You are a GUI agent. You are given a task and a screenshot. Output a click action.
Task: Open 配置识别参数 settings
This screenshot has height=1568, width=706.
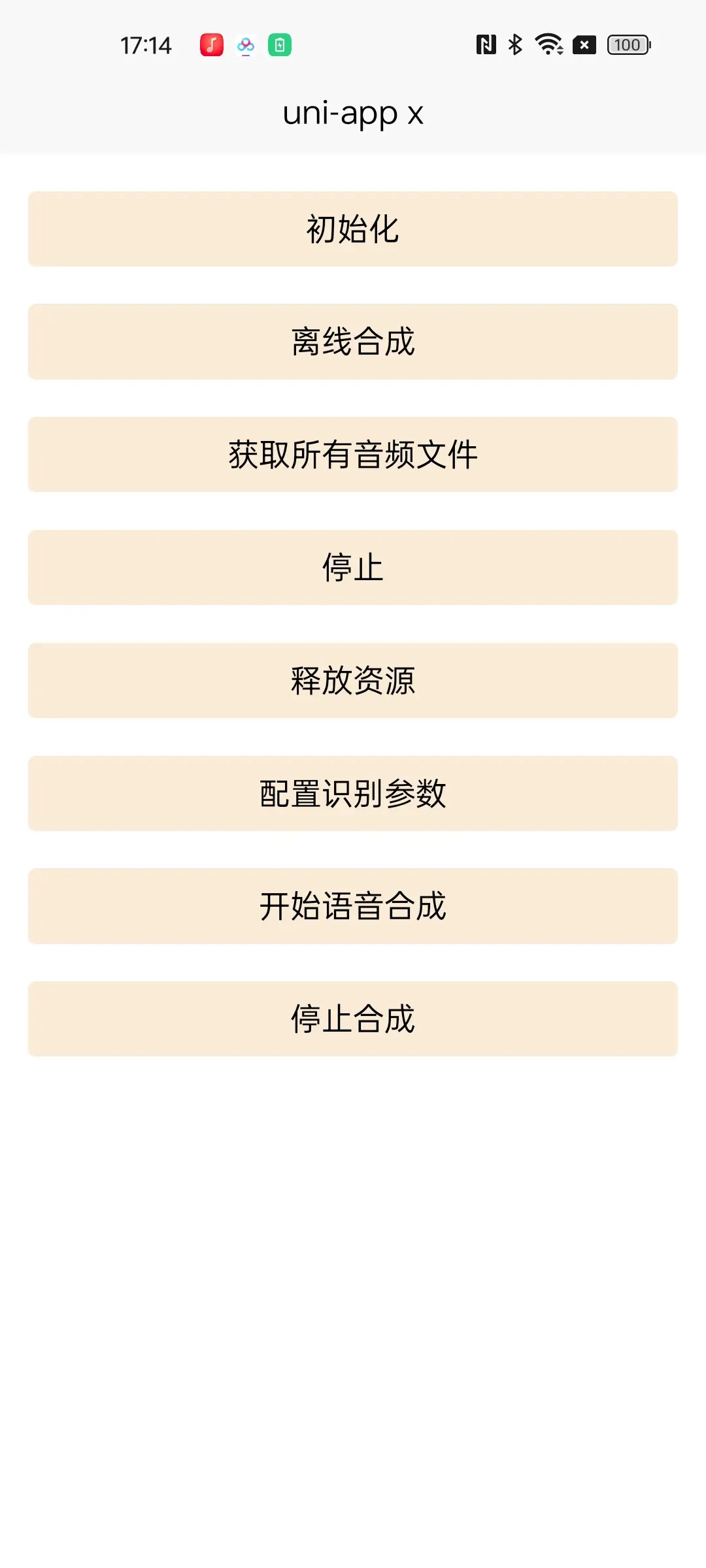click(353, 794)
